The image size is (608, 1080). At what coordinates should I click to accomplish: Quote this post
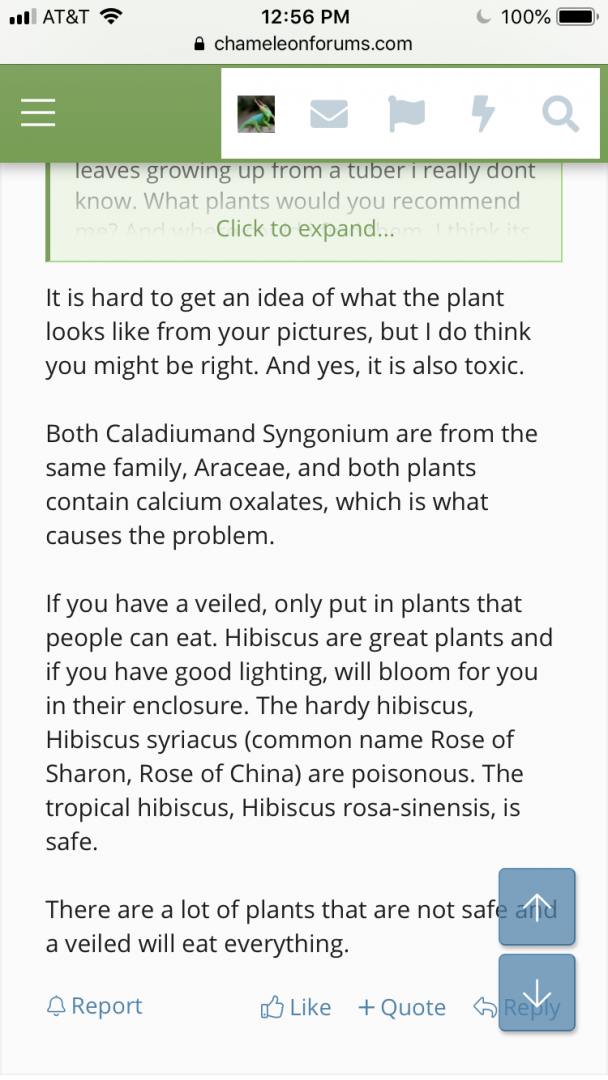[x=402, y=1007]
